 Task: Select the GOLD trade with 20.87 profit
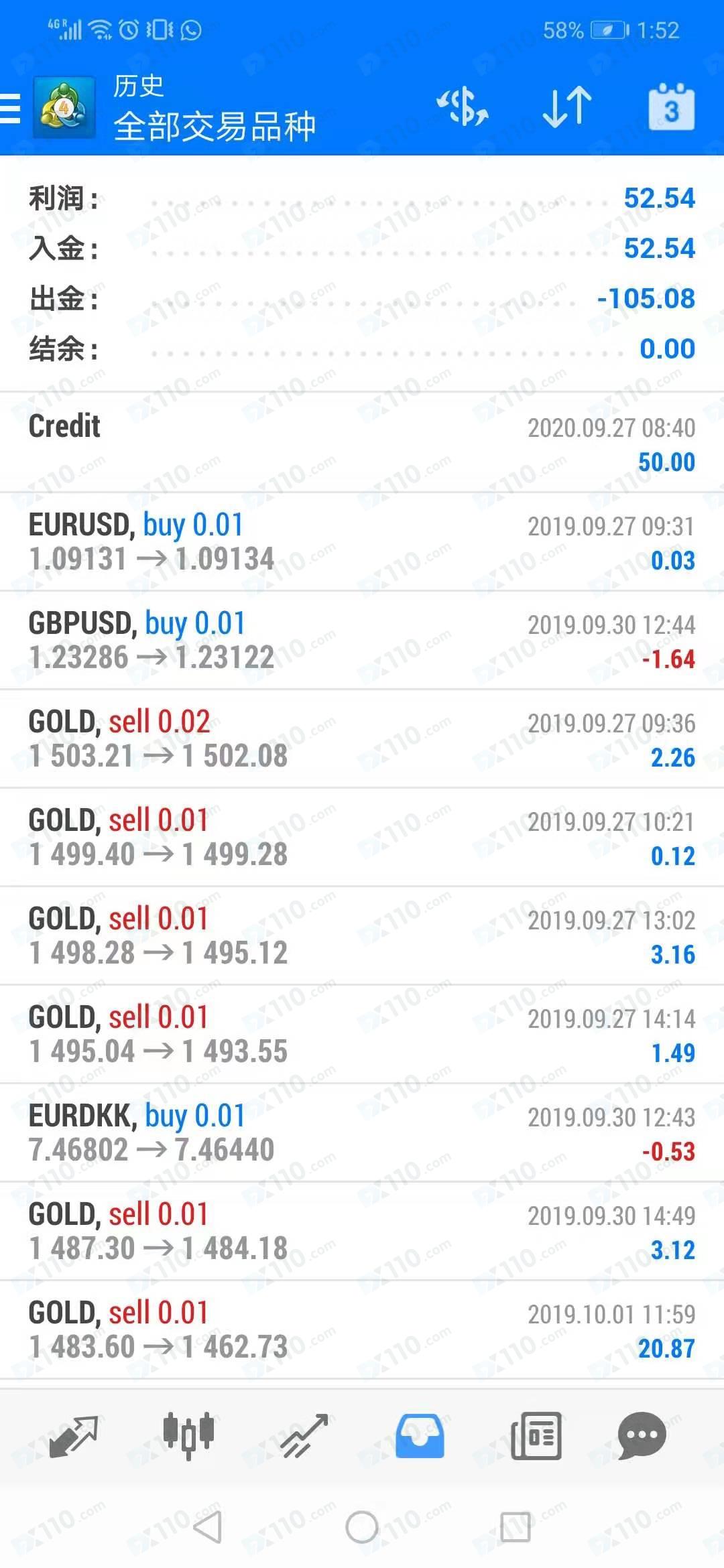362,1330
